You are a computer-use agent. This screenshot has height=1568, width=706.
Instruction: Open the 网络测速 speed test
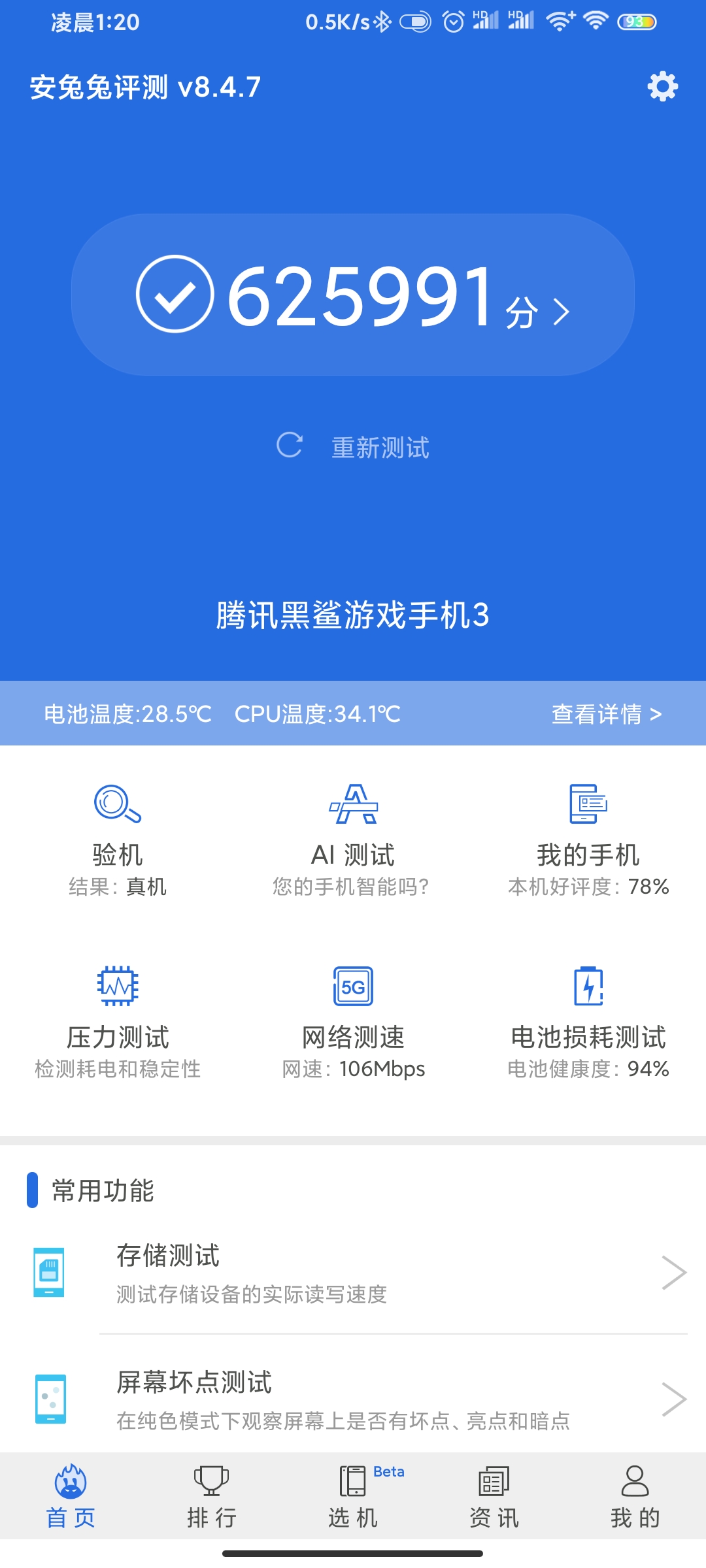pos(353,1022)
